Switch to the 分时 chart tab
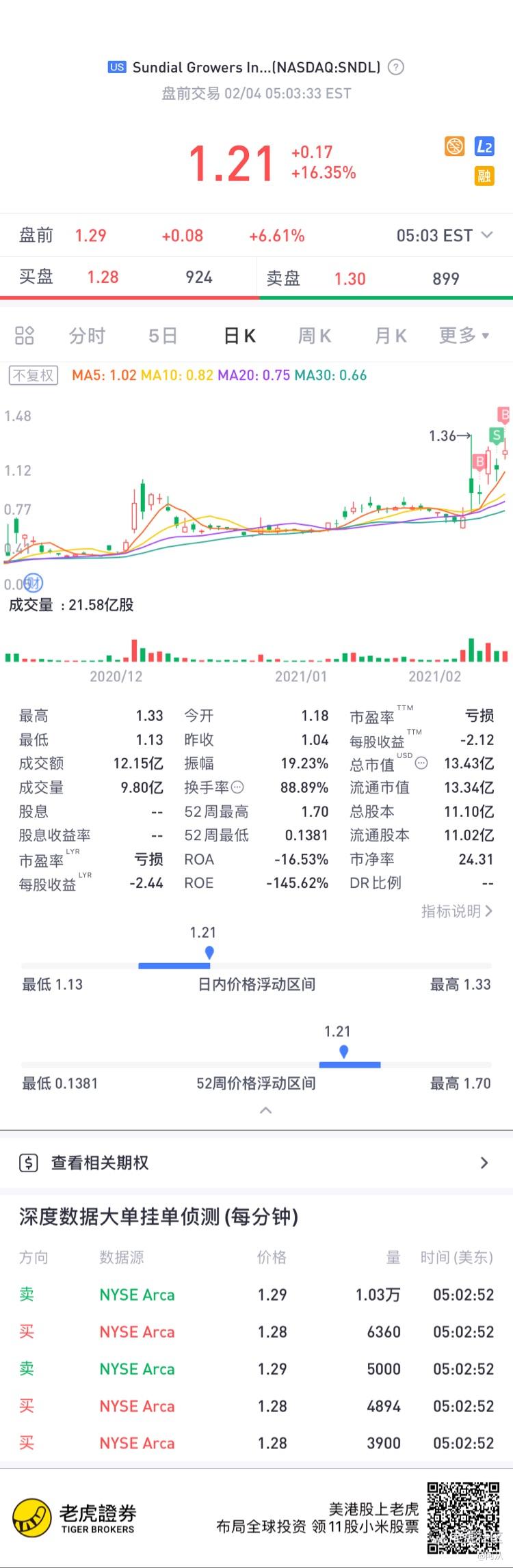The image size is (513, 1568). [87, 336]
